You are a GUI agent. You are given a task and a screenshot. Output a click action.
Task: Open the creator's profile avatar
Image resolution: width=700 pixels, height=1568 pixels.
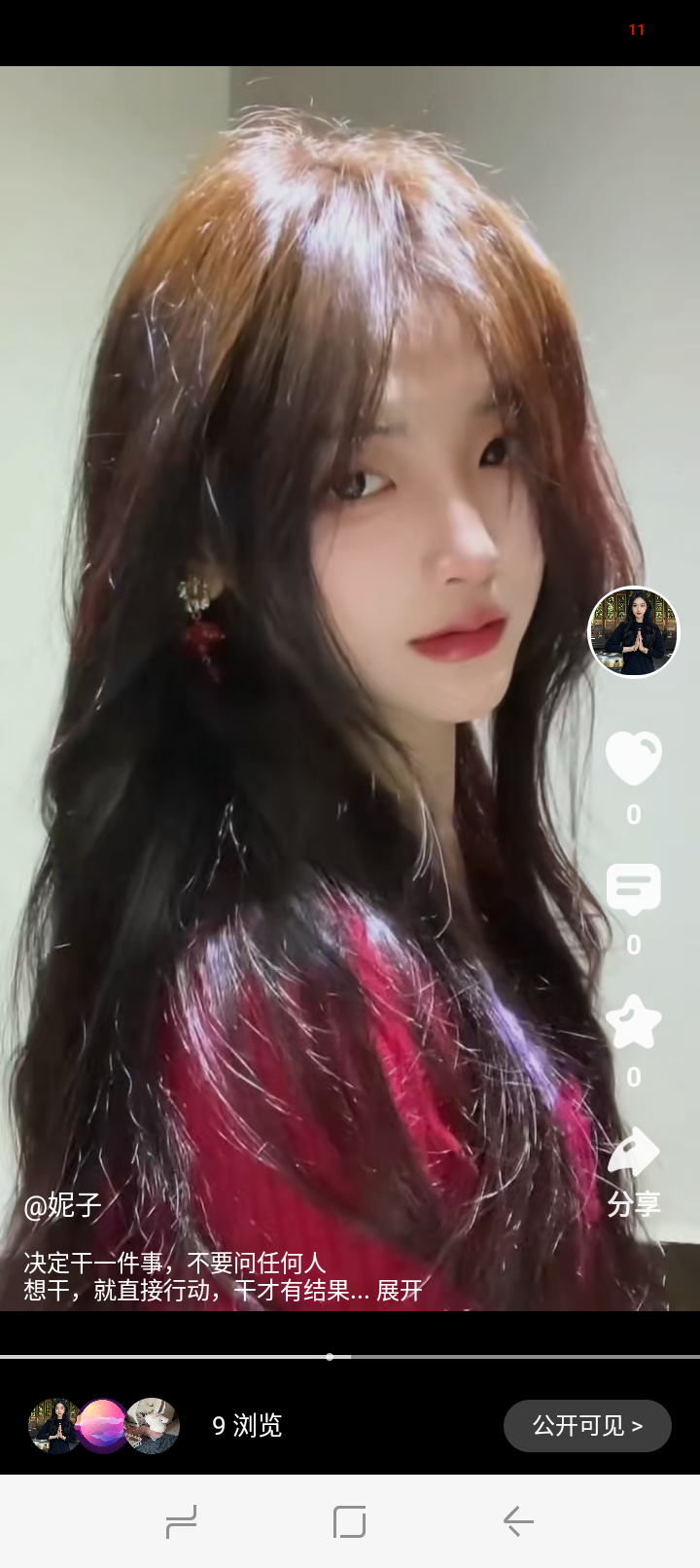tap(634, 632)
